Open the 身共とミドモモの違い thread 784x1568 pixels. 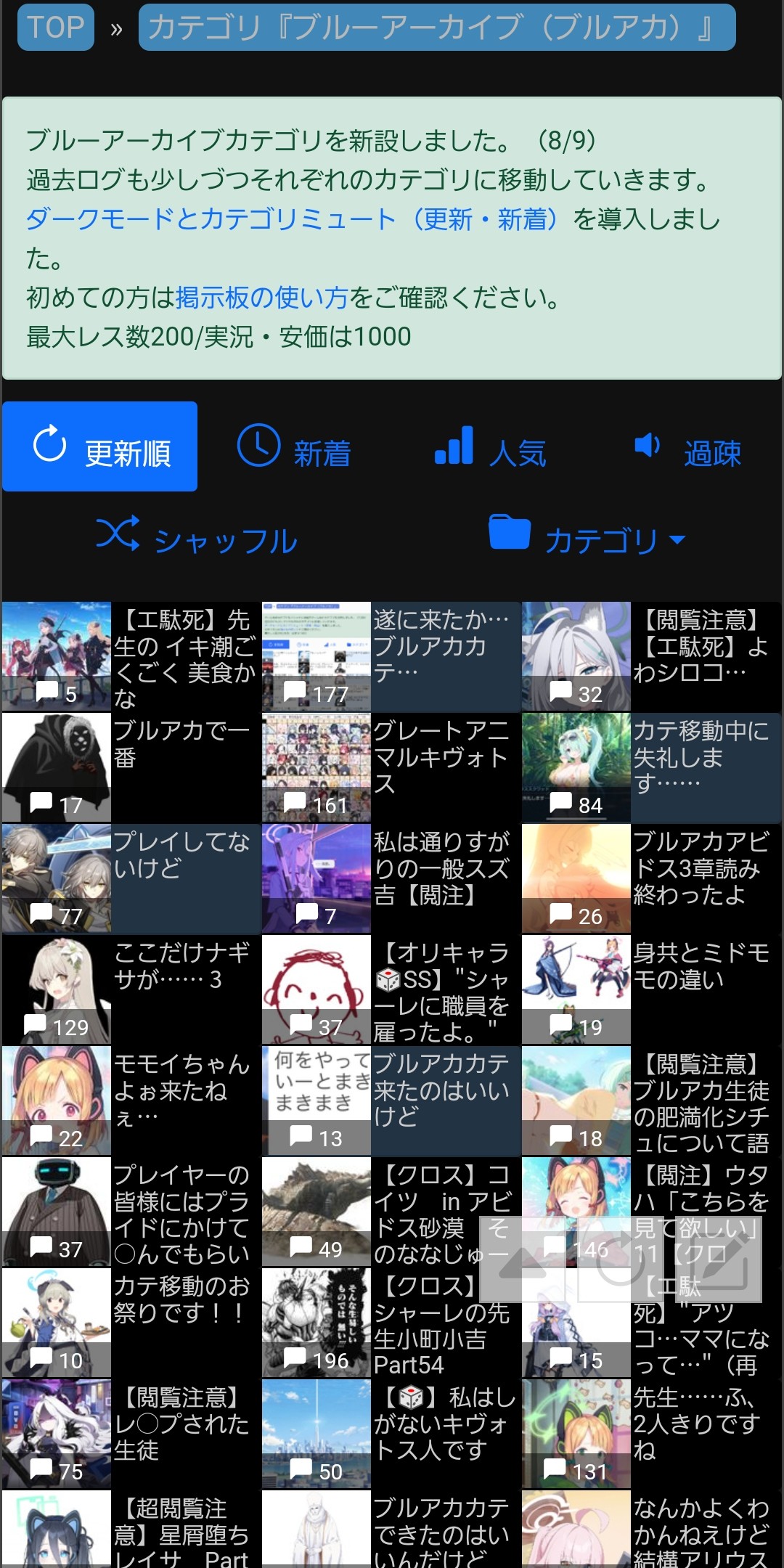[x=701, y=965]
